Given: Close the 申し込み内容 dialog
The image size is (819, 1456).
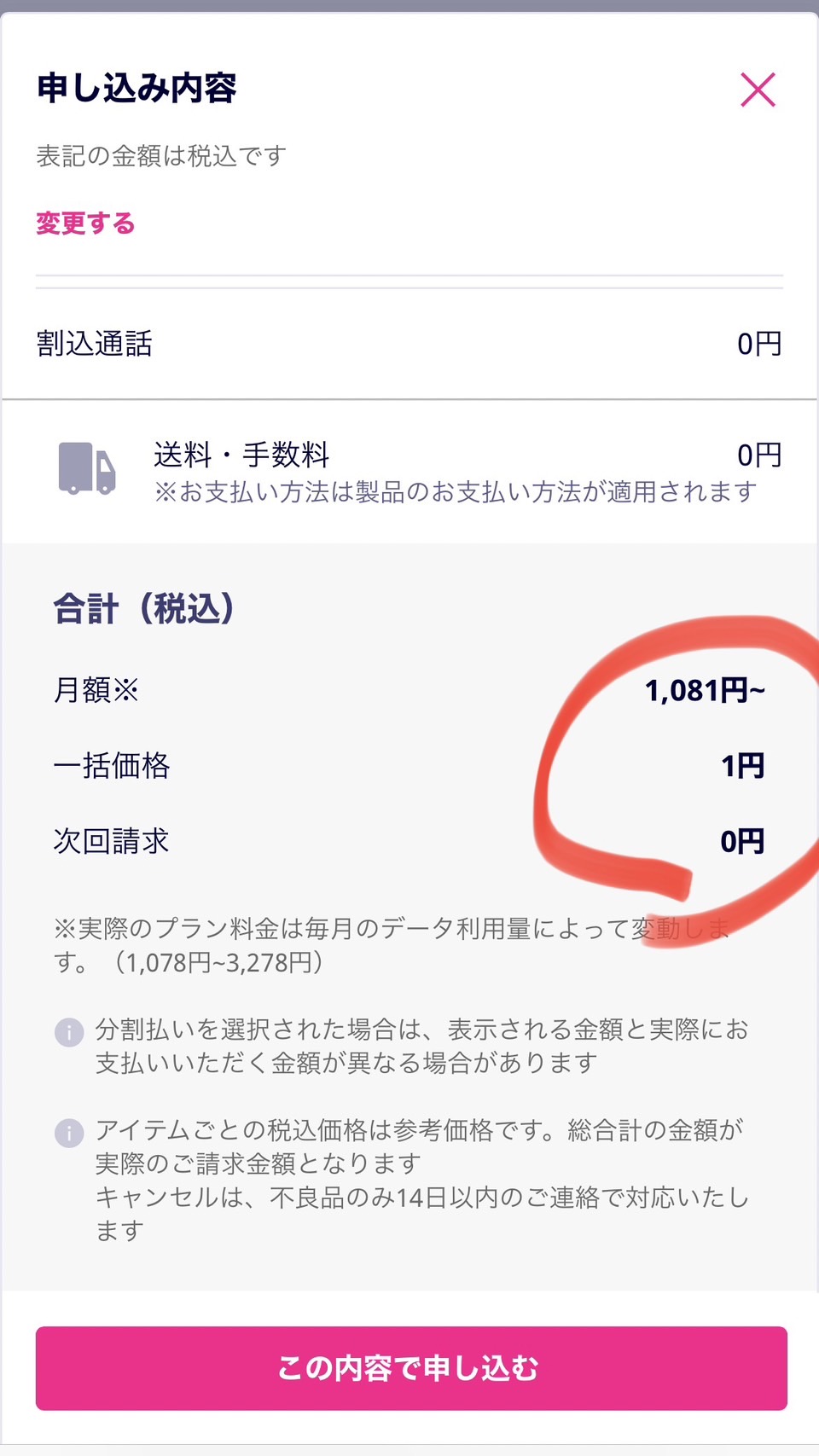Looking at the screenshot, I should (758, 90).
